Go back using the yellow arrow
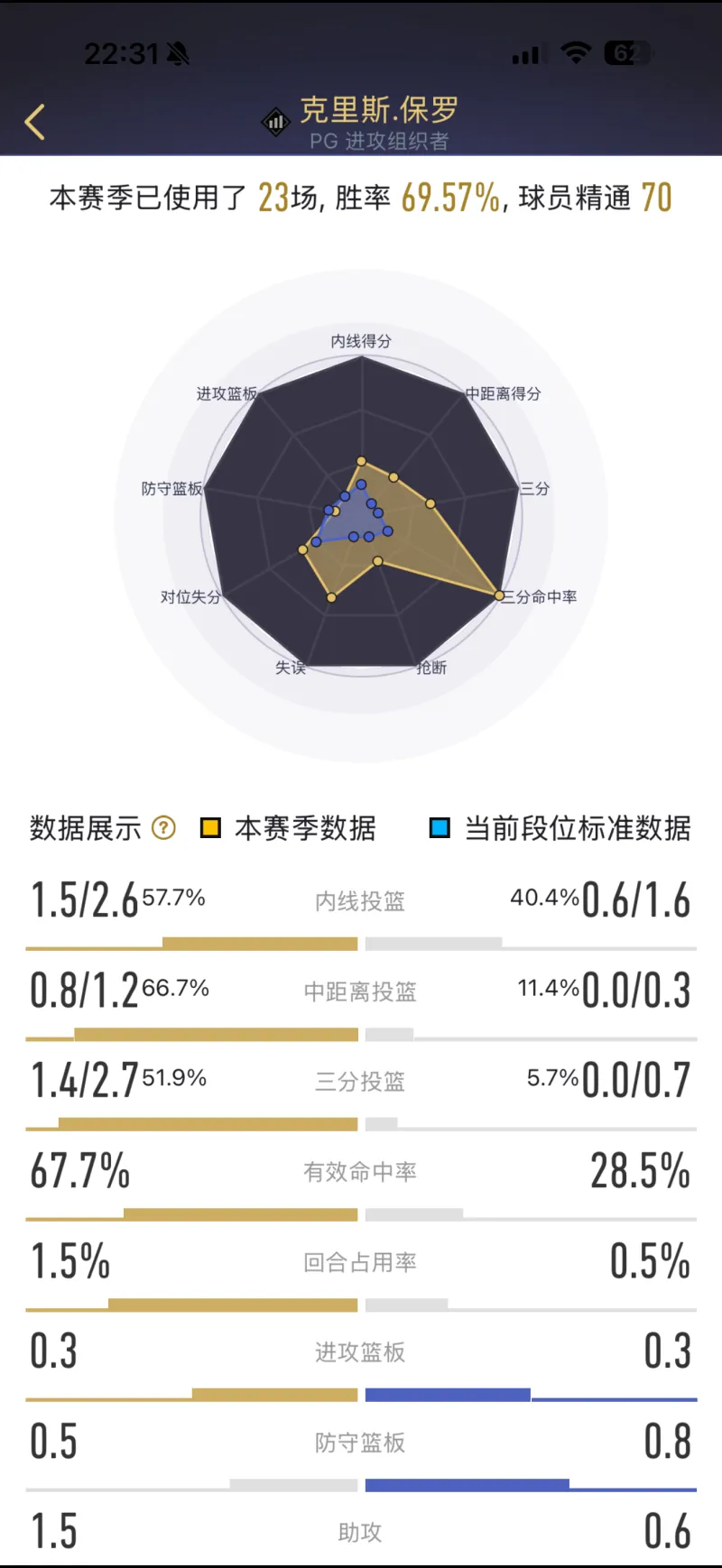This screenshot has width=722, height=1568. coord(35,122)
